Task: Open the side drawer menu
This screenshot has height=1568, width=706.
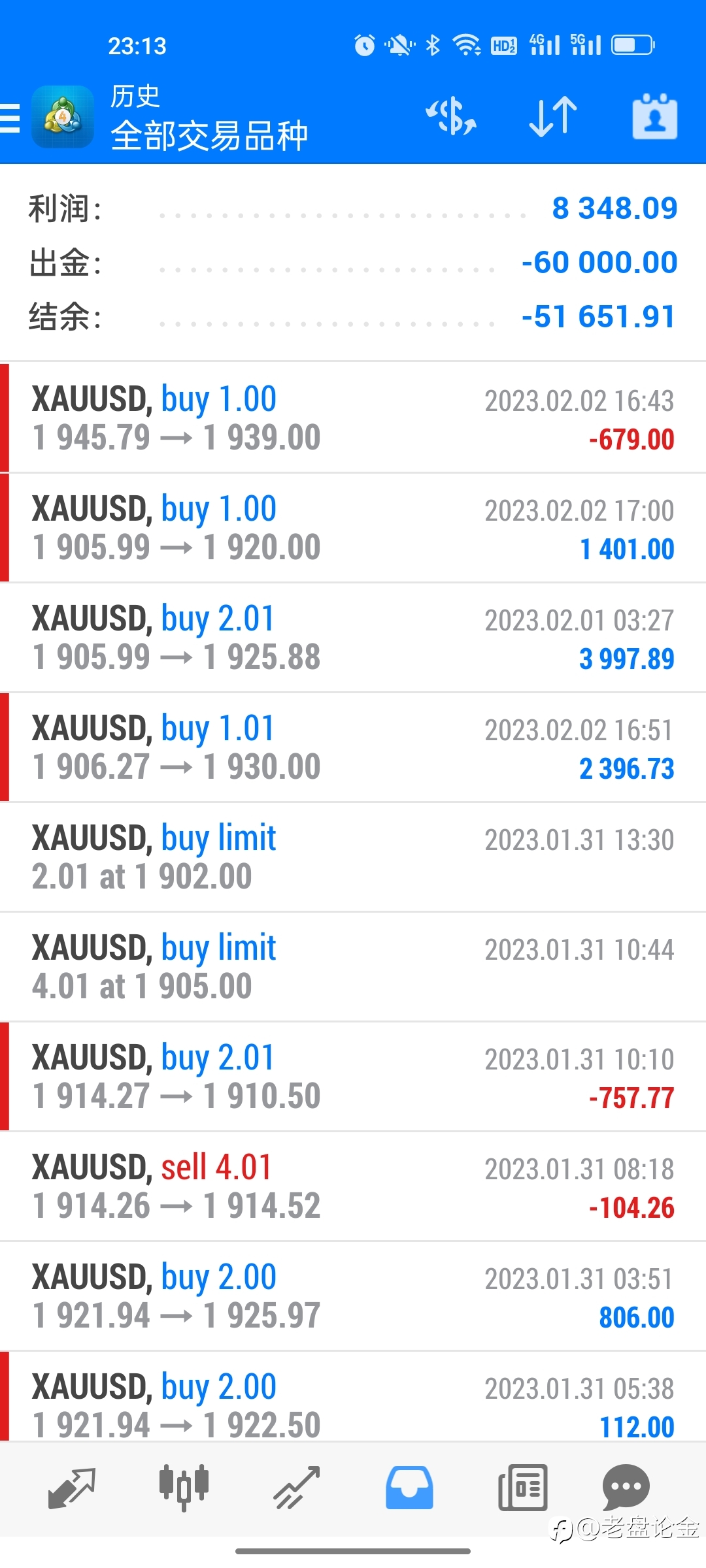Action: (10, 118)
